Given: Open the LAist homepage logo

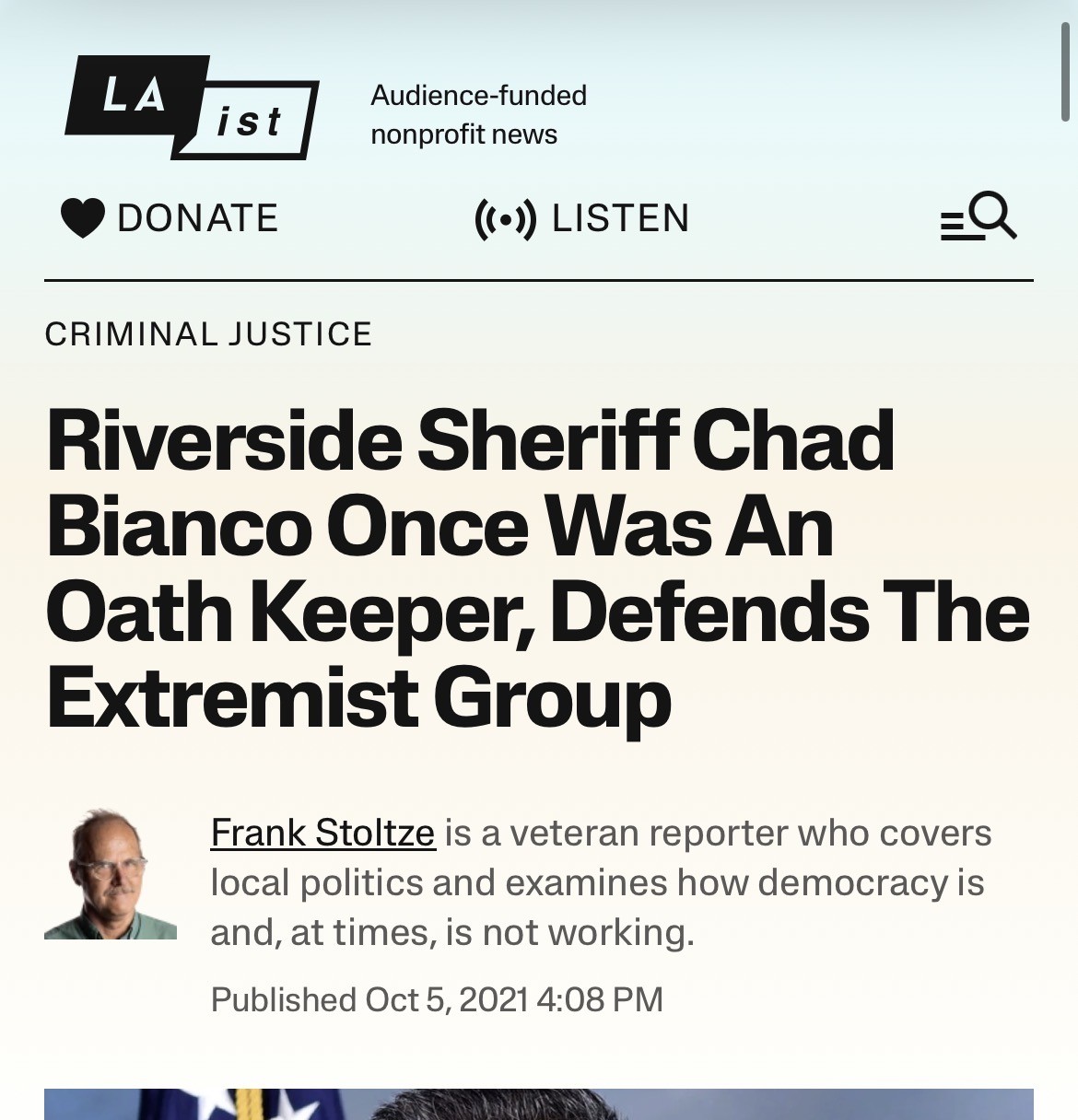Looking at the screenshot, I should pos(192,108).
